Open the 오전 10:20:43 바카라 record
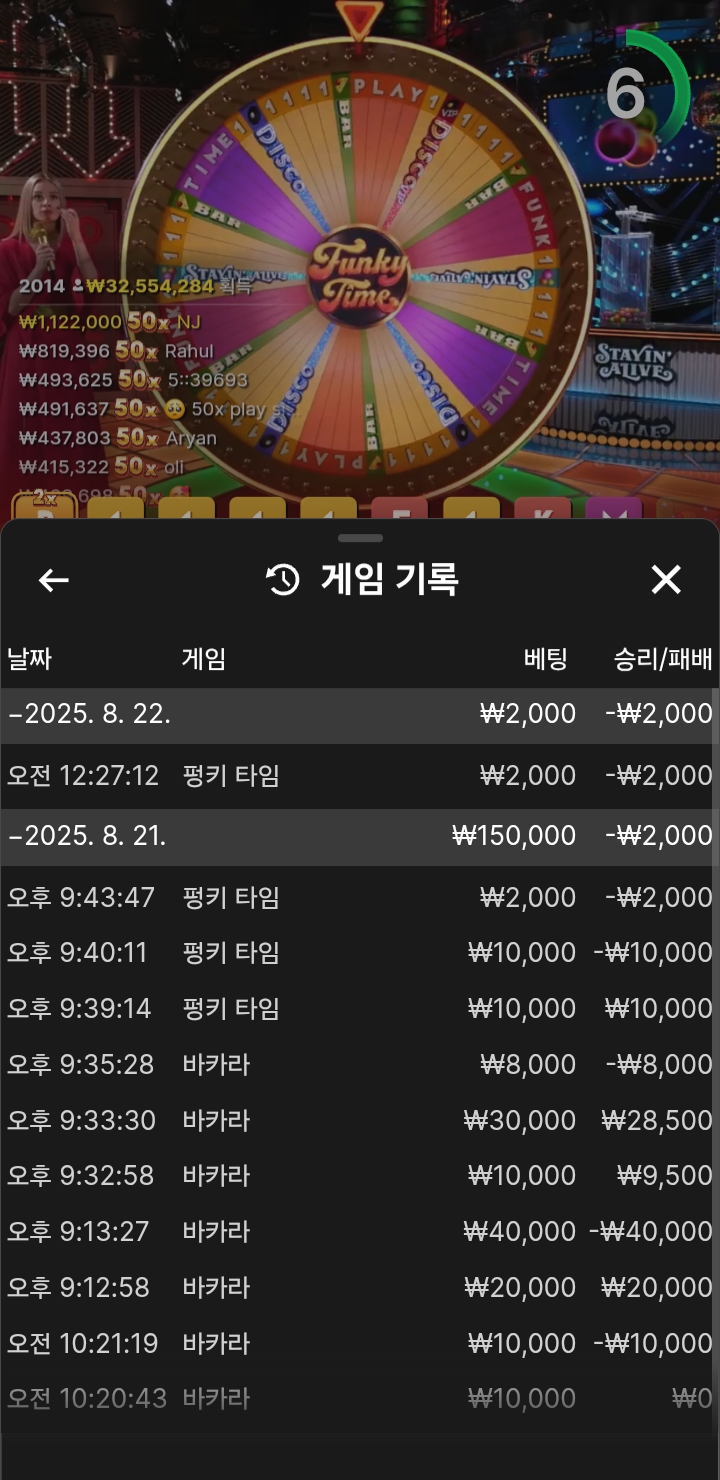Viewport: 720px width, 1480px height. (359, 1398)
